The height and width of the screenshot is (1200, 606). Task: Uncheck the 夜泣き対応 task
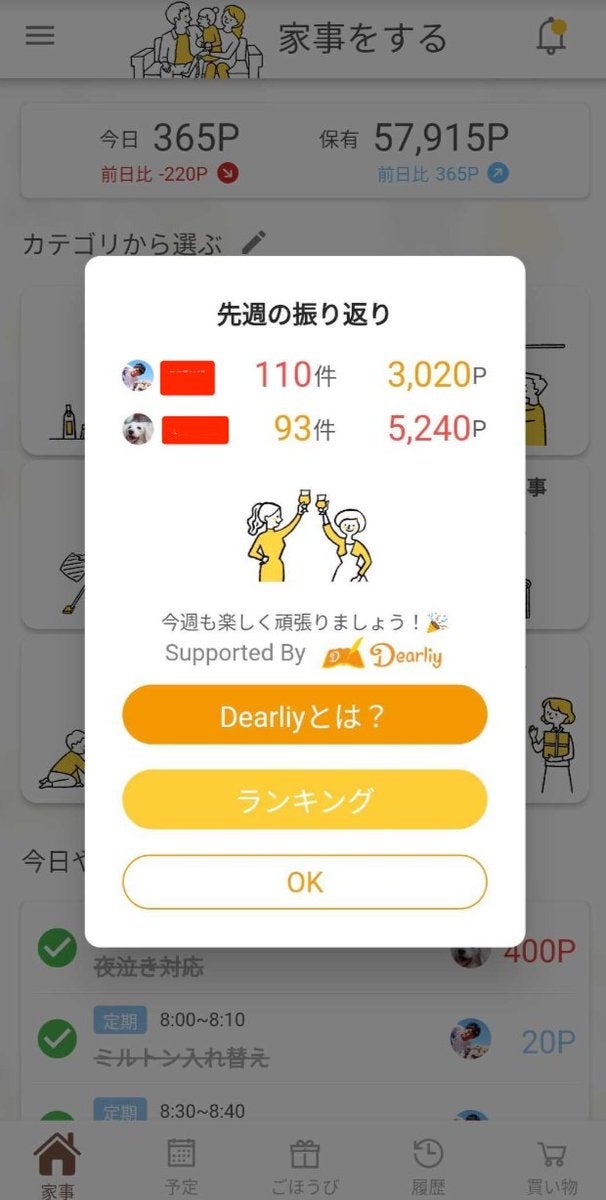tap(57, 949)
